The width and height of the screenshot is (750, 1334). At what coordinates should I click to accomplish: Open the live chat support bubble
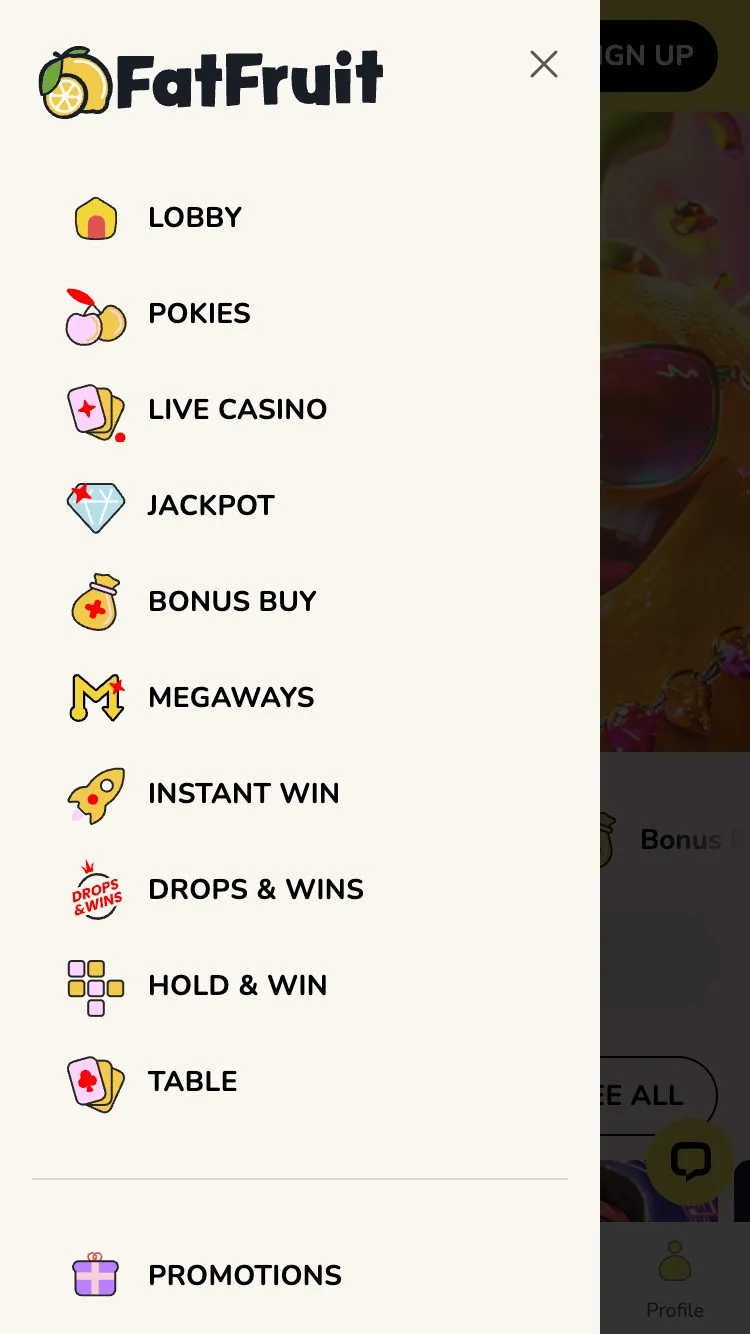pos(690,1162)
